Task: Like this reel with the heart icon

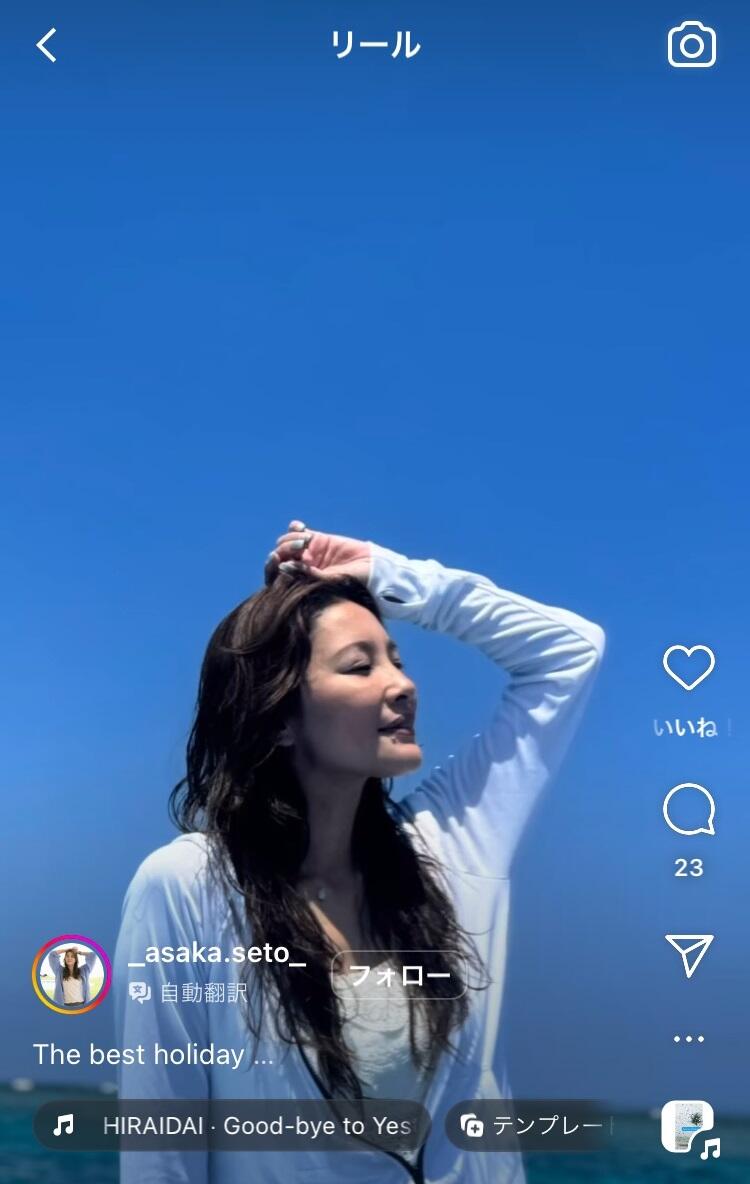Action: coord(689,668)
